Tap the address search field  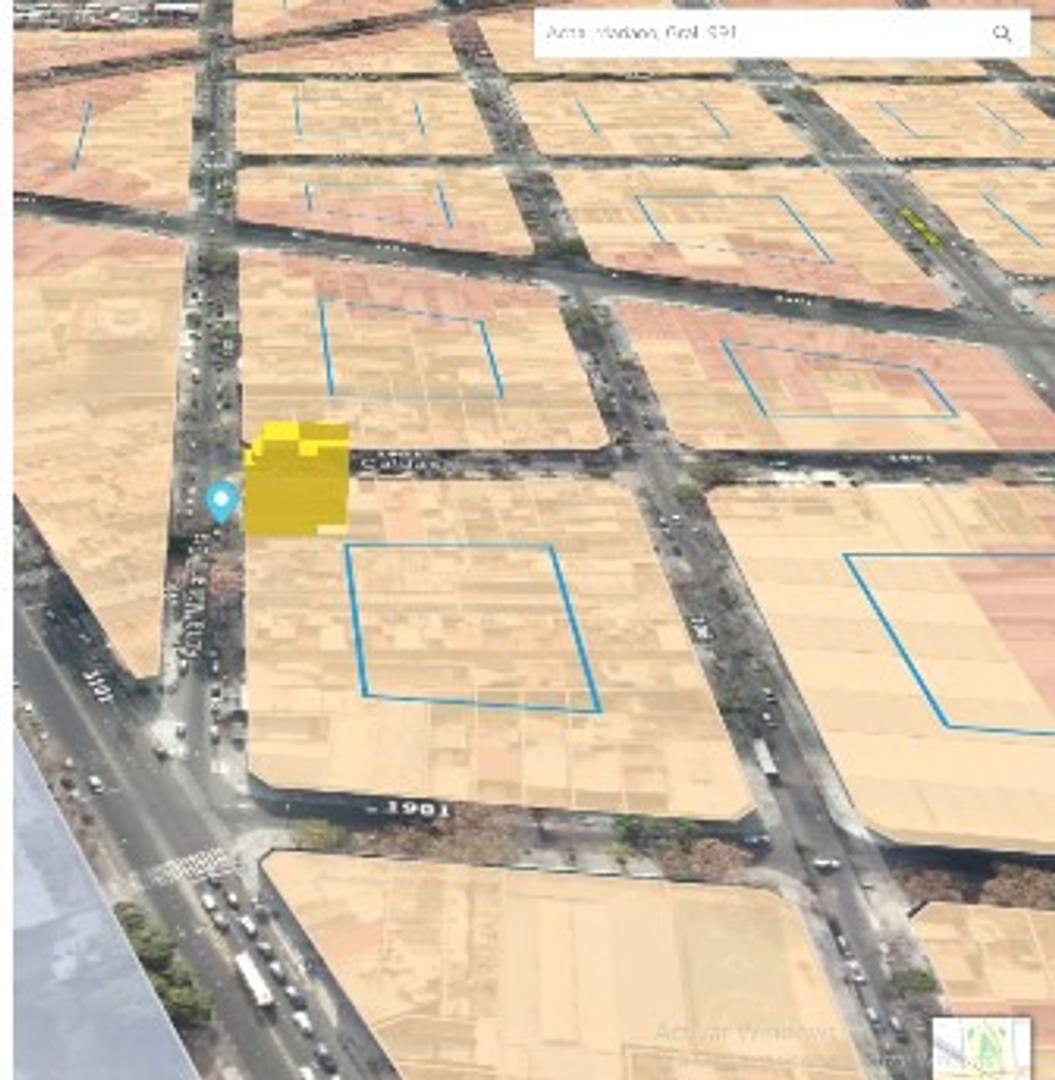[x=760, y=34]
